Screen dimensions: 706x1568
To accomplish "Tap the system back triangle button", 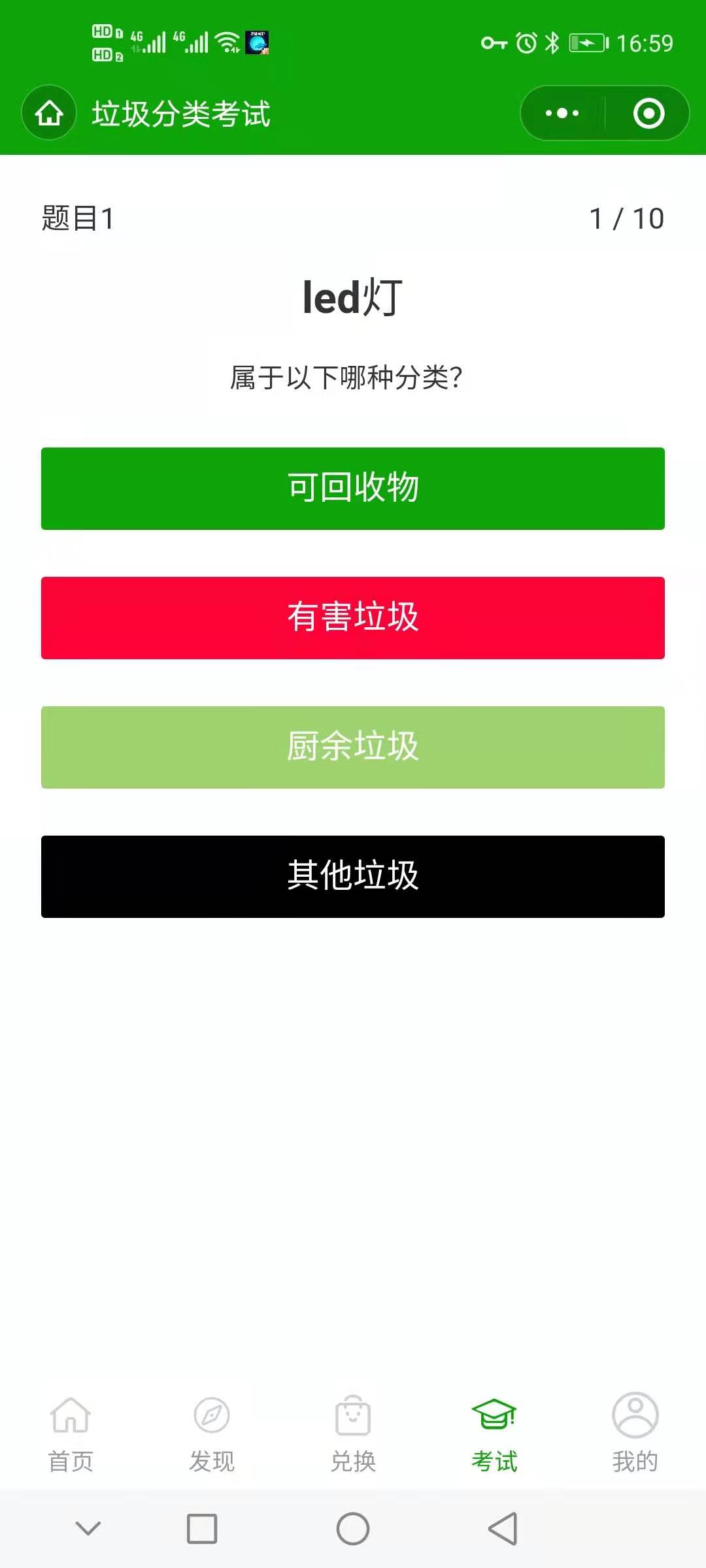I will tap(503, 1529).
